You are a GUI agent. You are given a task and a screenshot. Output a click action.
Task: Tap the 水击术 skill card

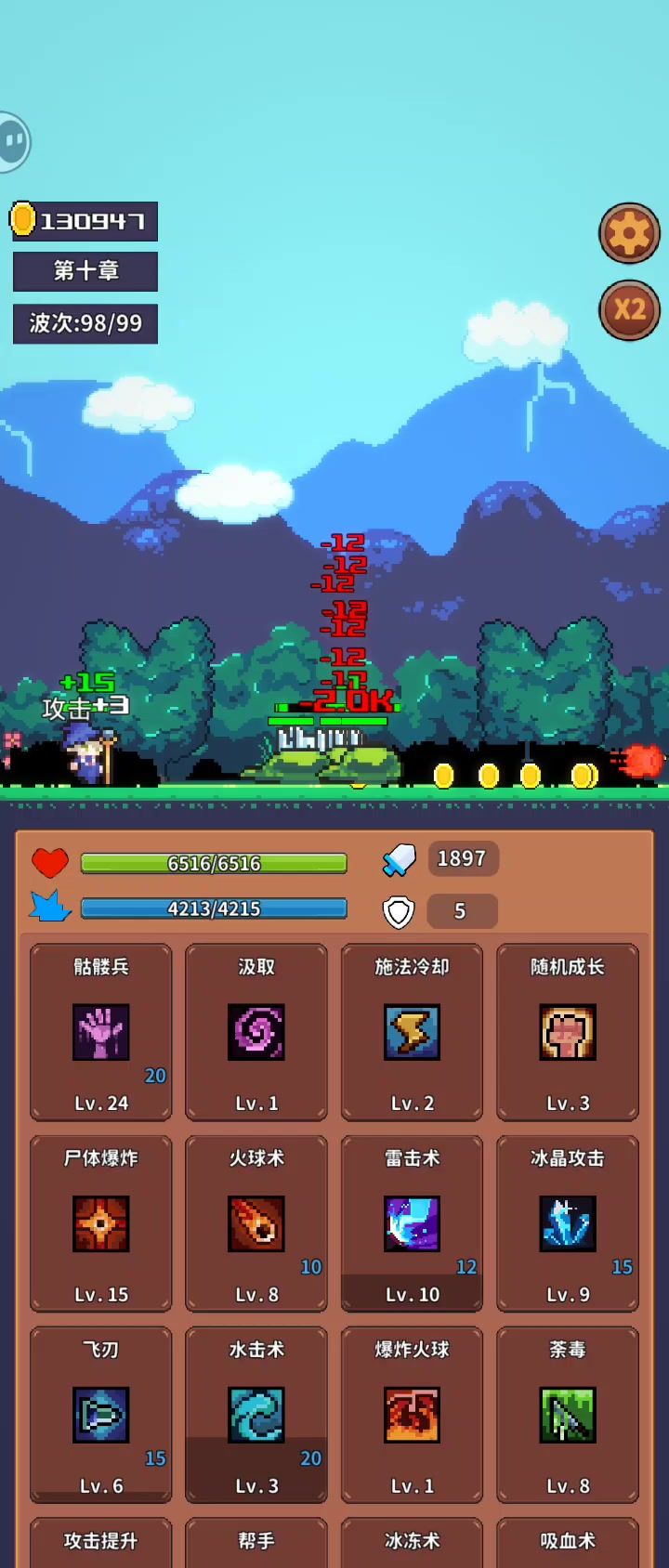(x=256, y=1415)
